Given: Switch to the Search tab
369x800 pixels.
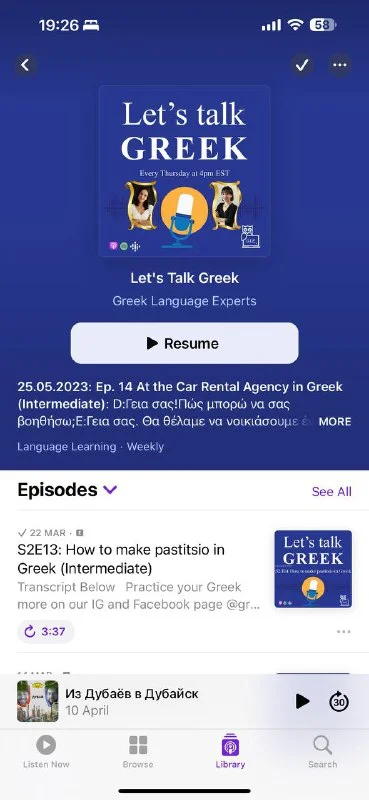Looking at the screenshot, I should pyautogui.click(x=323, y=752).
